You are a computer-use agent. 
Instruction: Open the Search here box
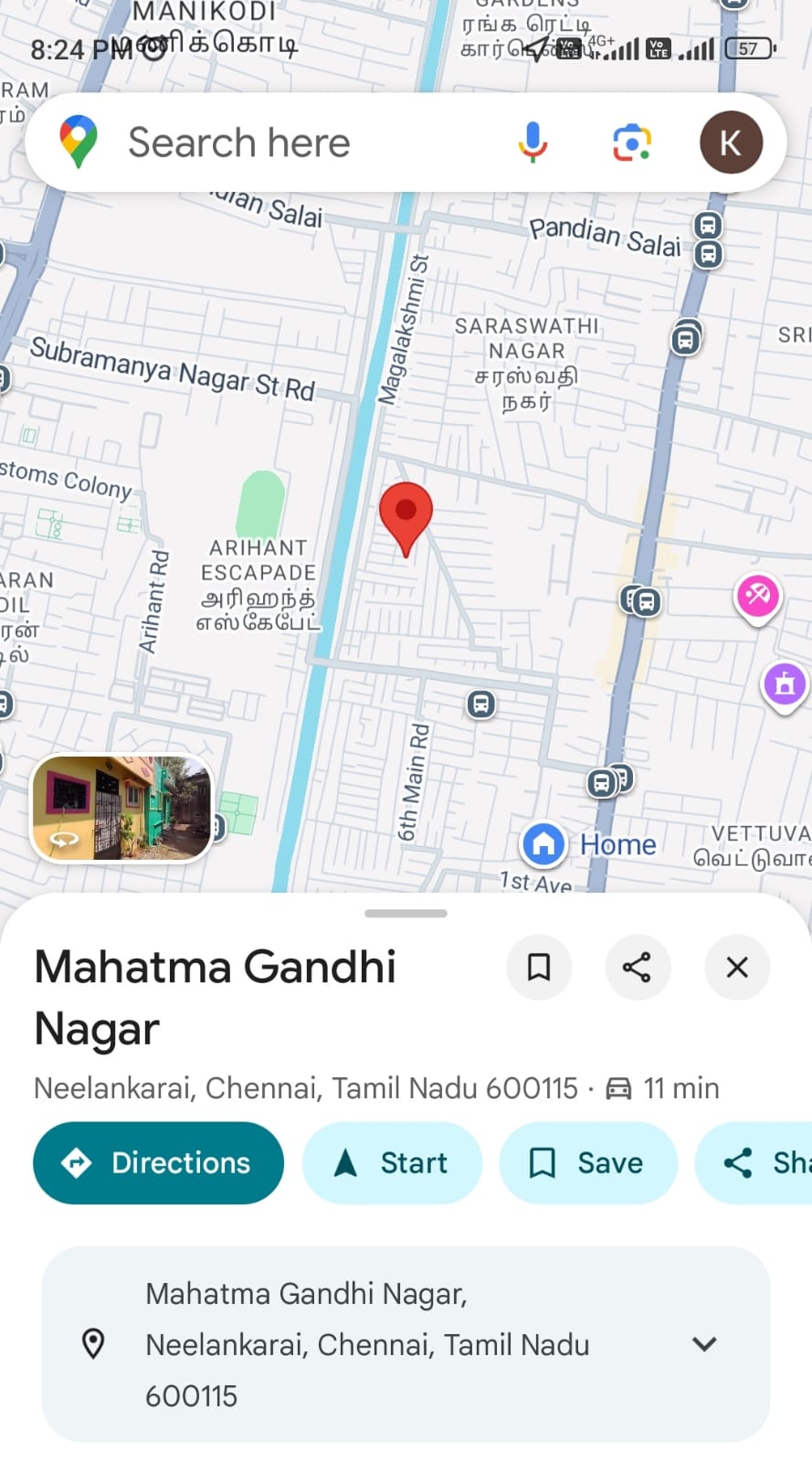(x=274, y=143)
